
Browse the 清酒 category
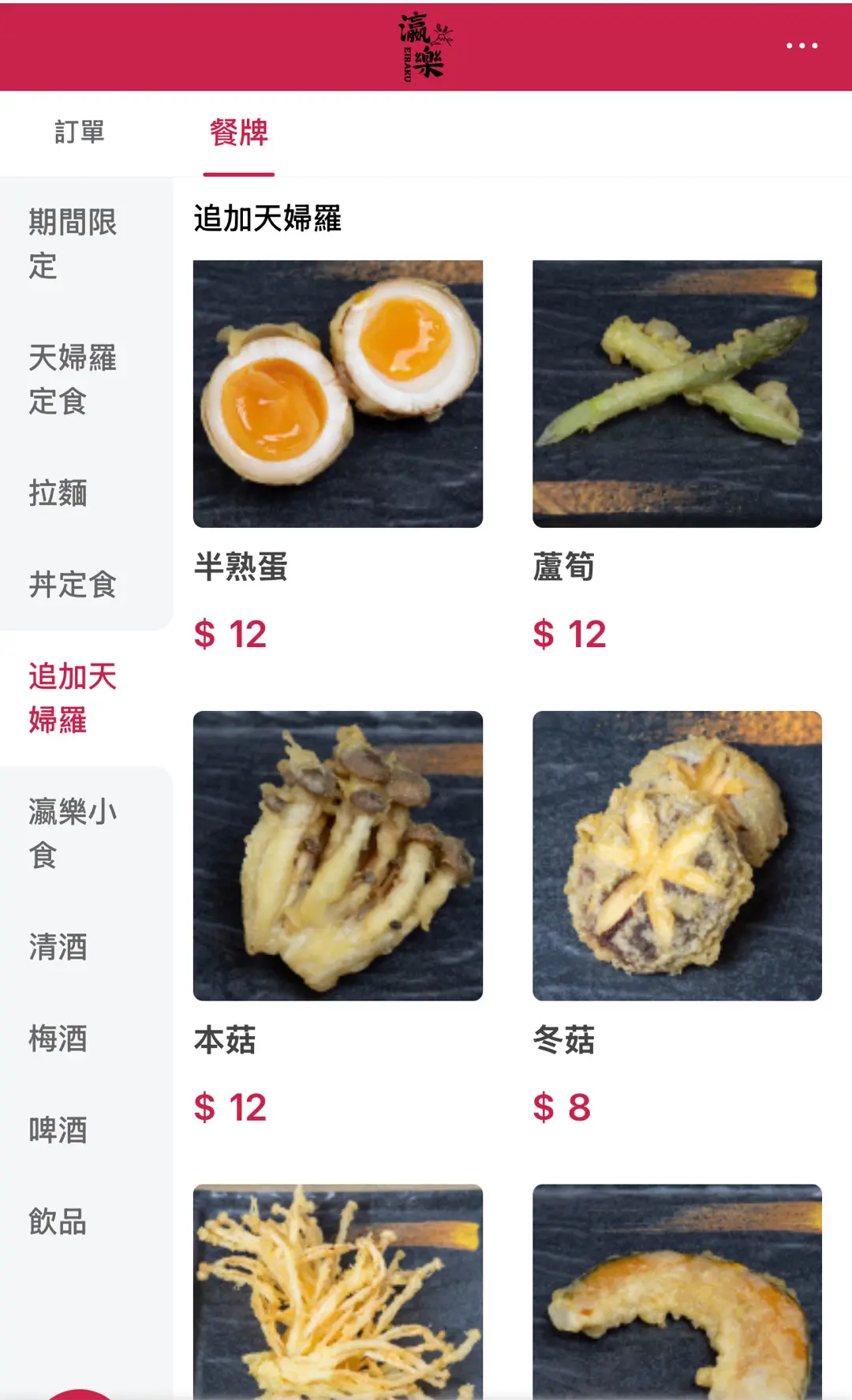click(58, 947)
